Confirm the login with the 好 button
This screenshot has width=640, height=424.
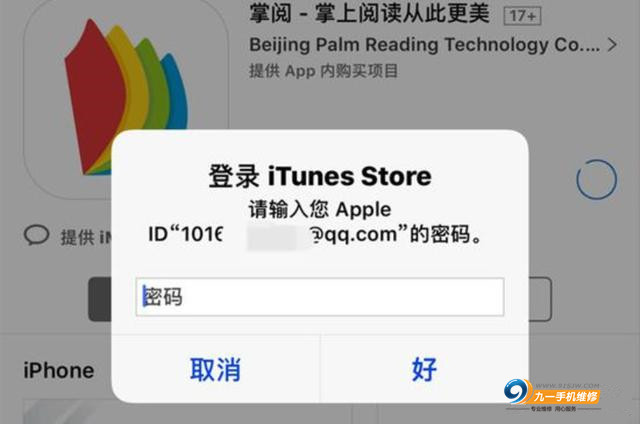(424, 369)
